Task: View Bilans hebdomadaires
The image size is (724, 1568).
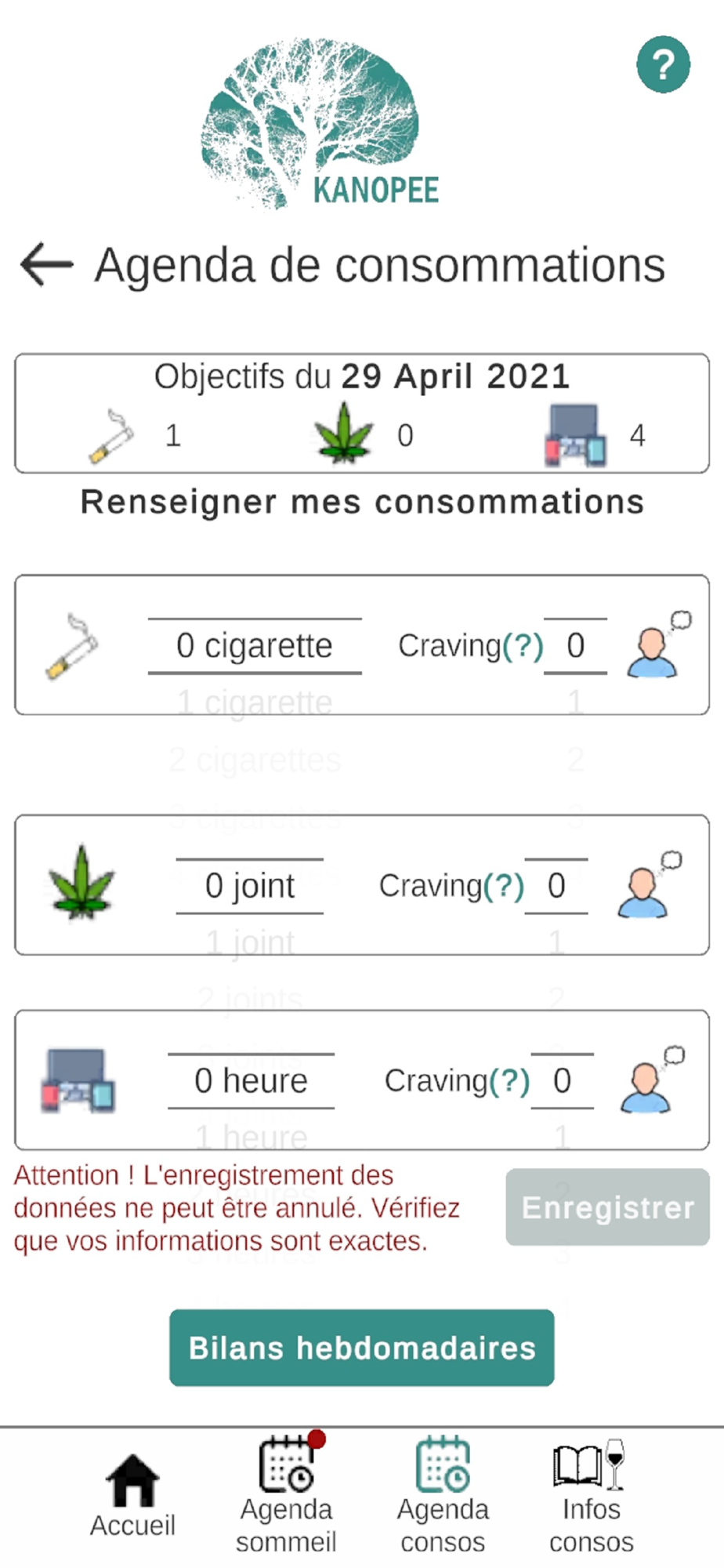Action: (362, 1348)
